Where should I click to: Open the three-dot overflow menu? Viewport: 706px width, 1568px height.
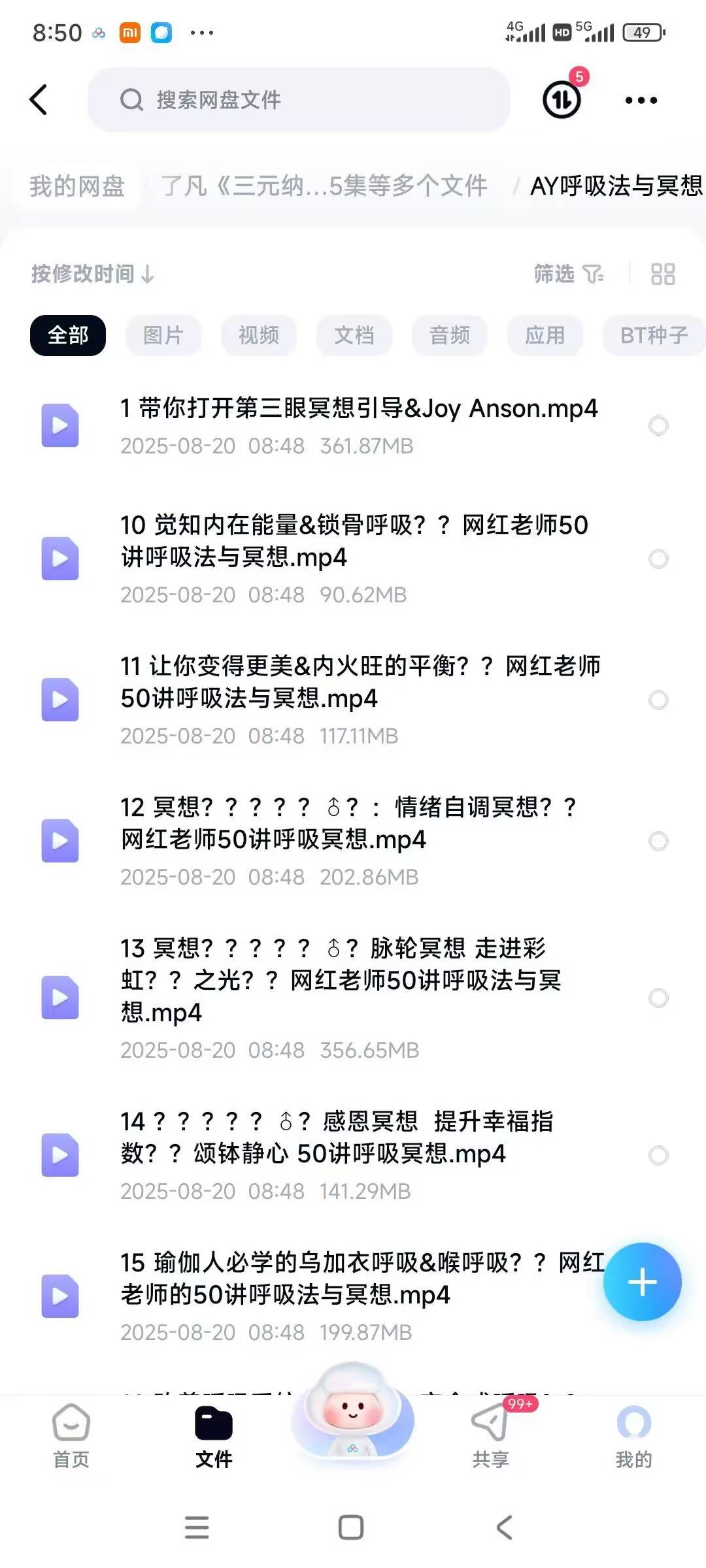[x=641, y=100]
